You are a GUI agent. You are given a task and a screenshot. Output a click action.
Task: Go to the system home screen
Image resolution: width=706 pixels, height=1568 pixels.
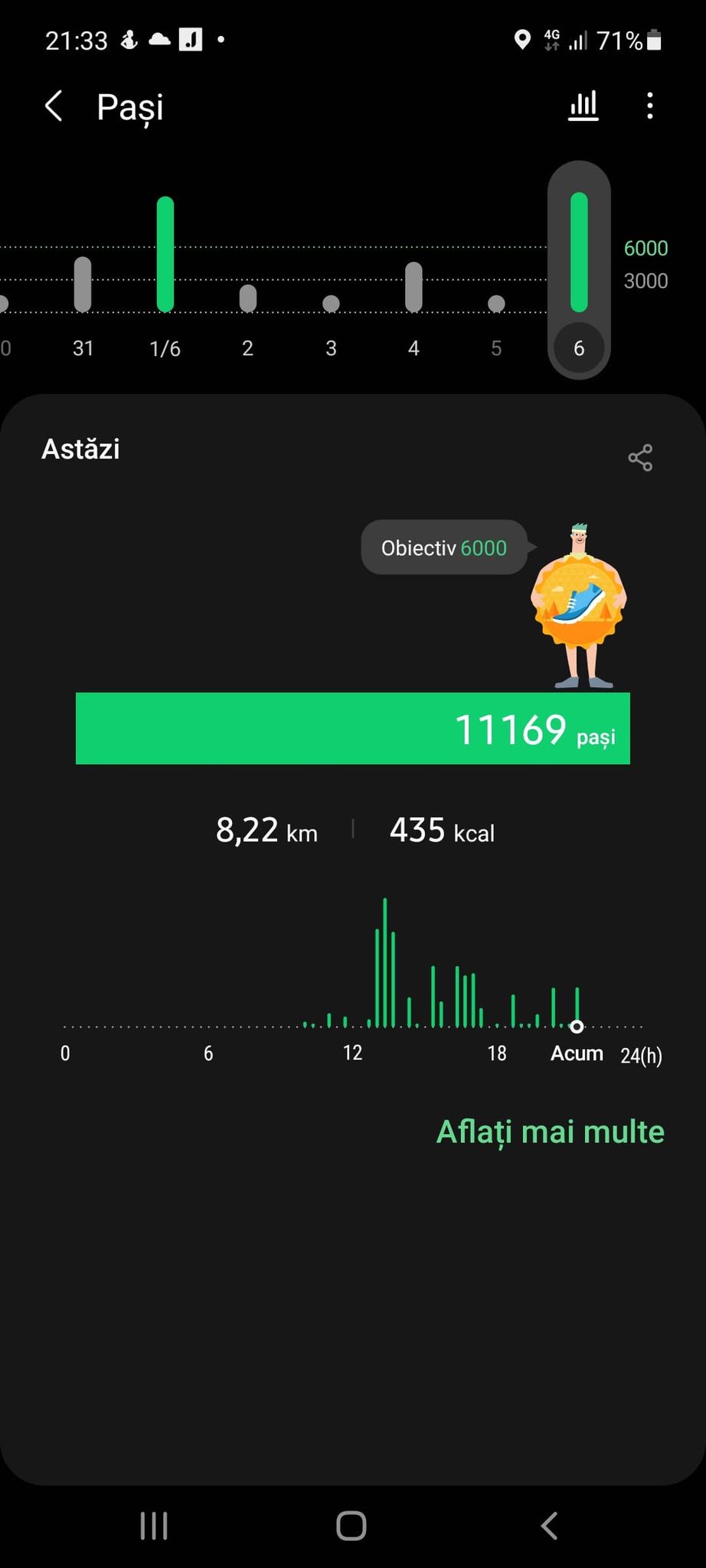coord(351,1525)
